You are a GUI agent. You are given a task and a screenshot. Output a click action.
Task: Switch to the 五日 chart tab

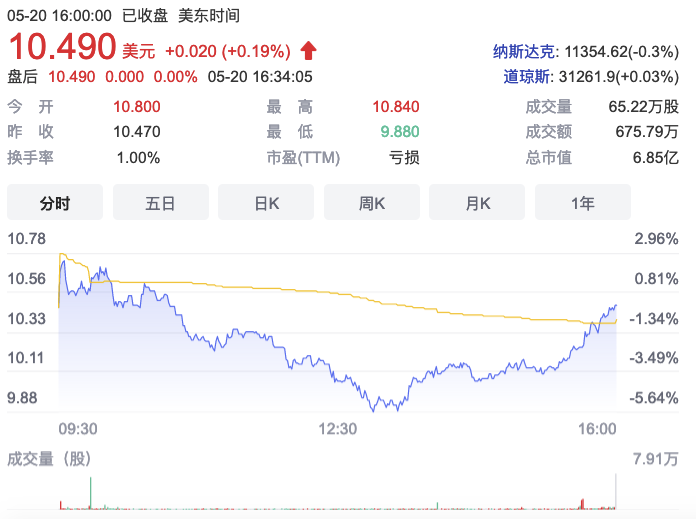(x=160, y=203)
